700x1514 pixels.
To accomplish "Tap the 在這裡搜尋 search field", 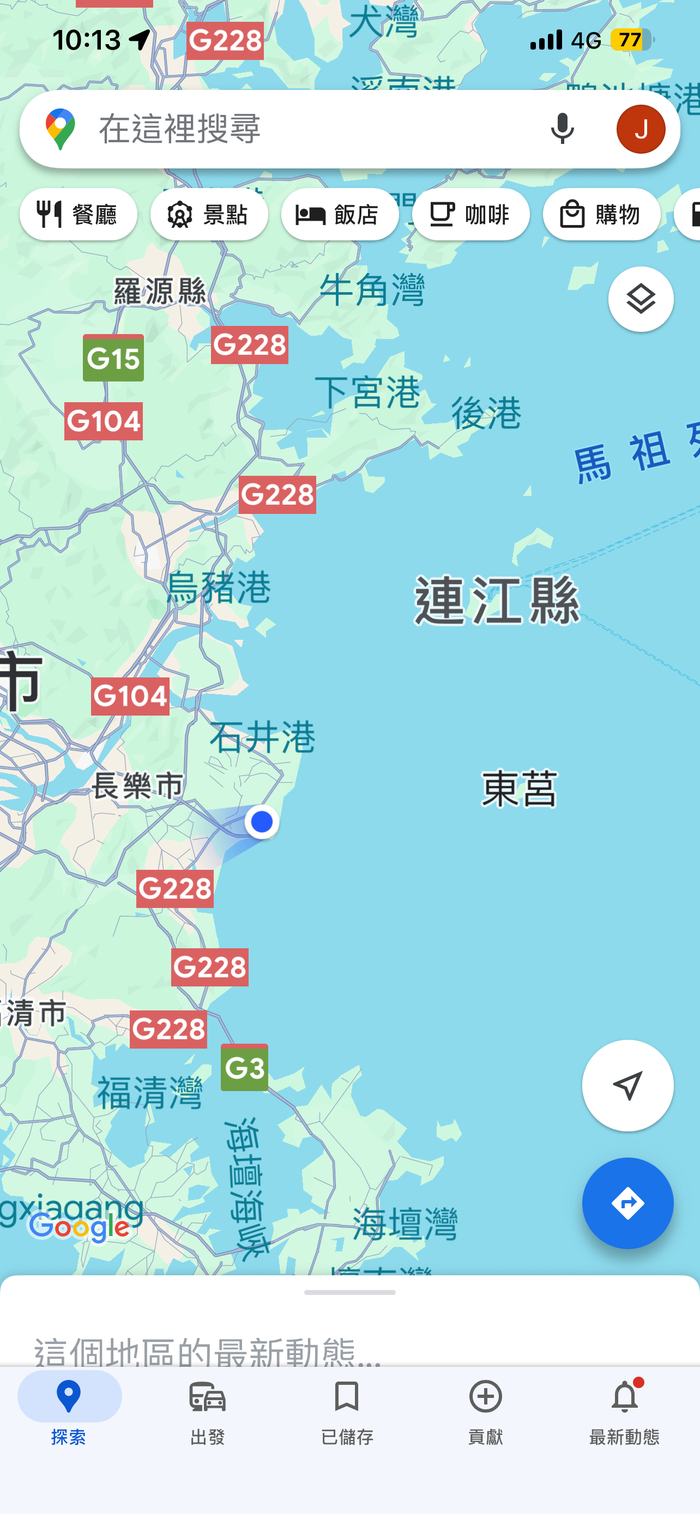I will coord(300,129).
